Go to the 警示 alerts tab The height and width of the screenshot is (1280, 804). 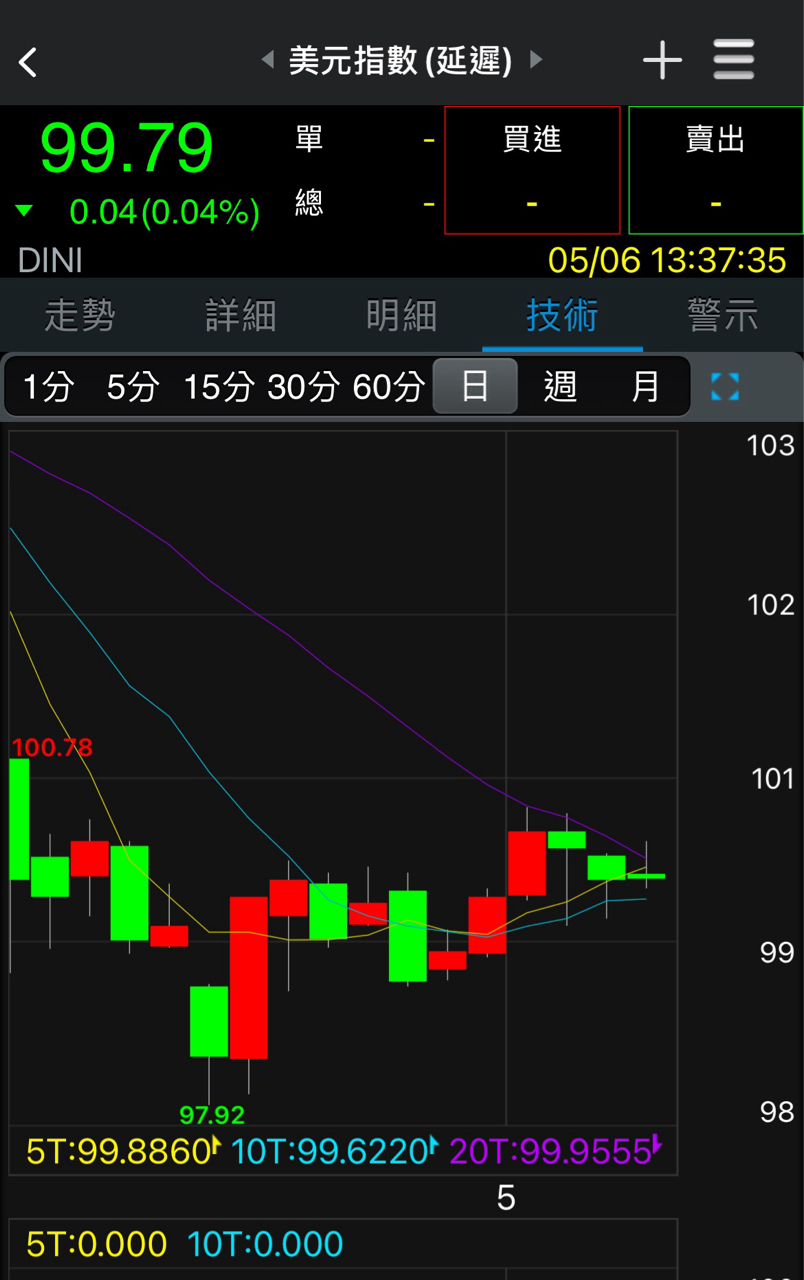[723, 316]
